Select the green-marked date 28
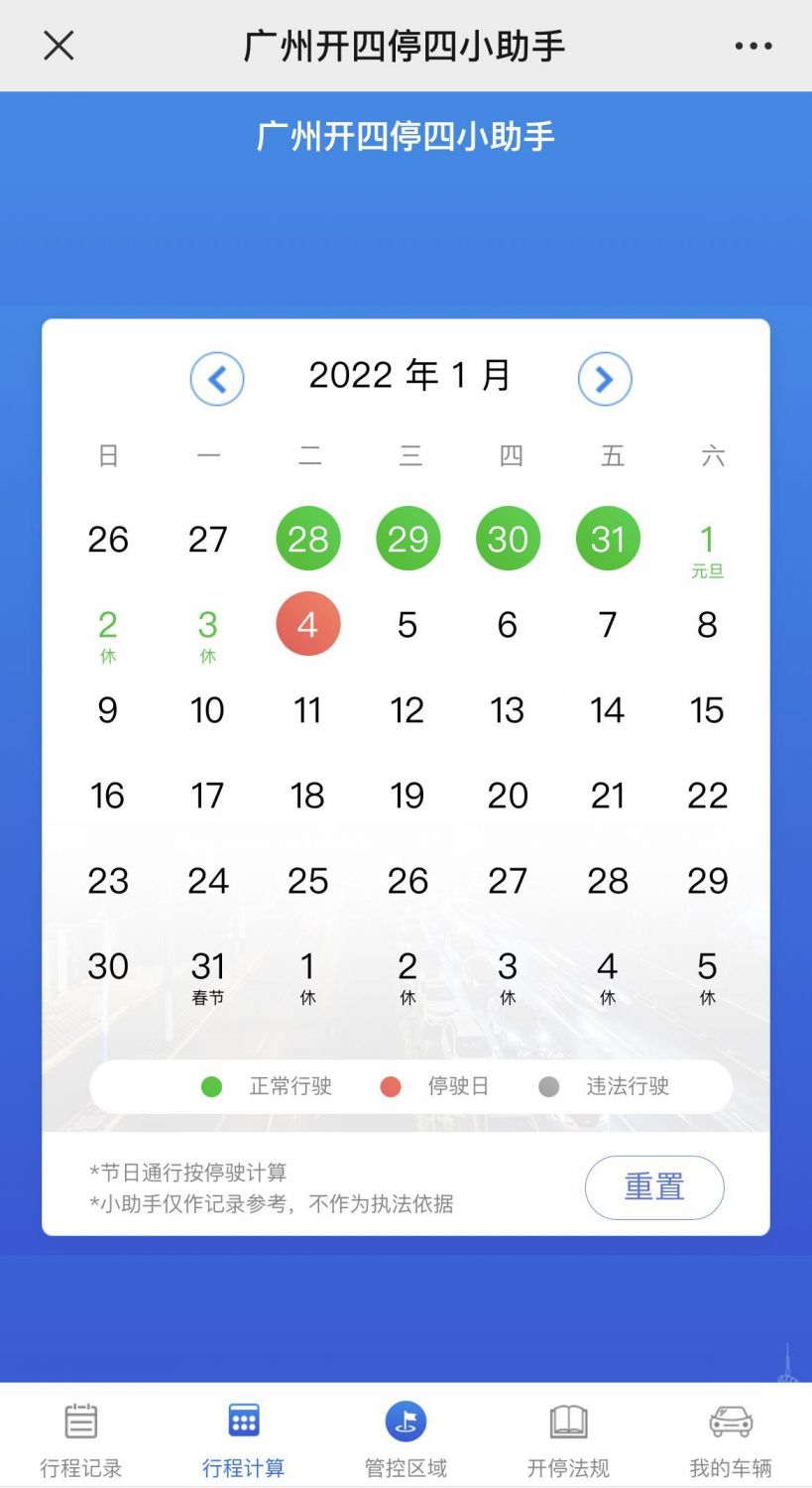This screenshot has height=1488, width=812. tap(308, 539)
